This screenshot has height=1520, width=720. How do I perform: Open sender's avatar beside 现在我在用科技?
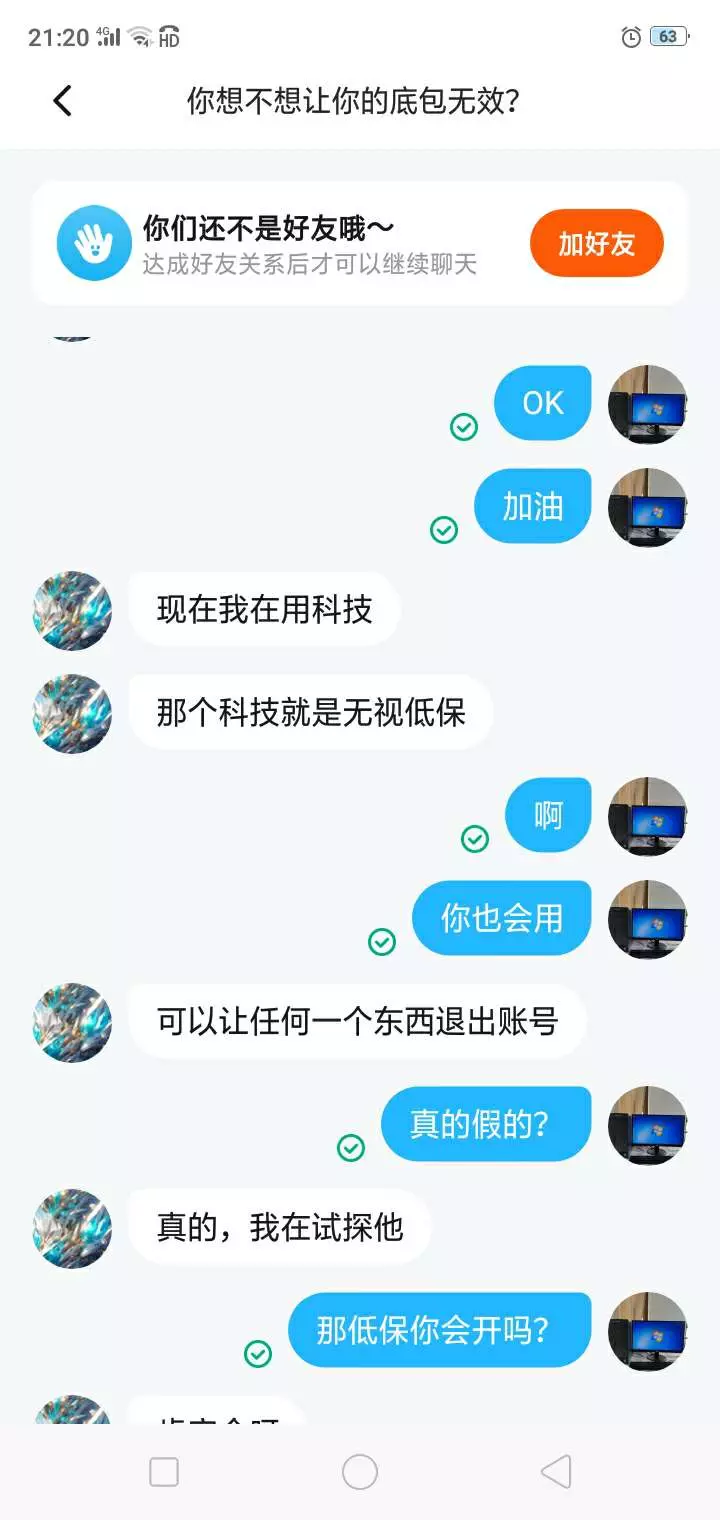pos(72,610)
